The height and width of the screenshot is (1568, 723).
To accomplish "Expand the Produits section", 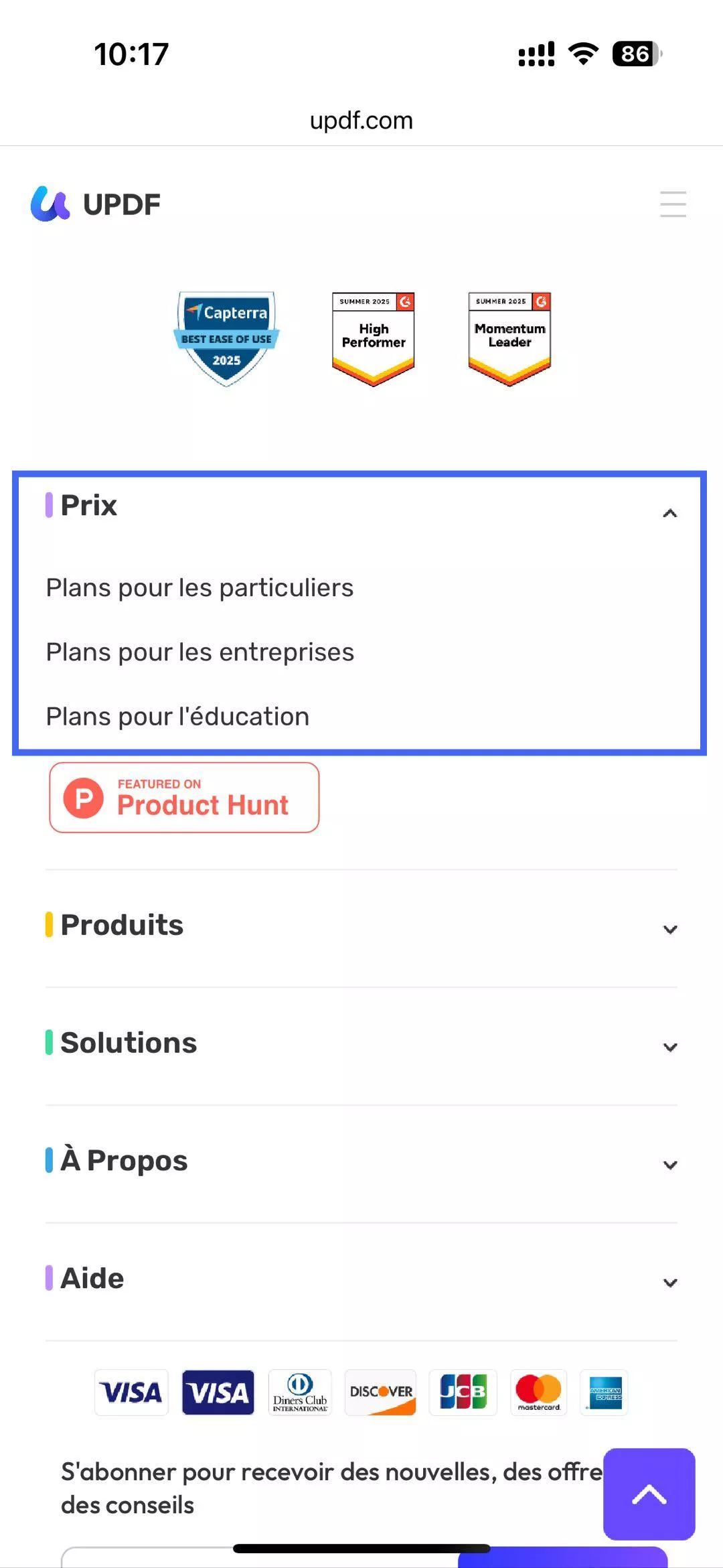I will pos(669,929).
